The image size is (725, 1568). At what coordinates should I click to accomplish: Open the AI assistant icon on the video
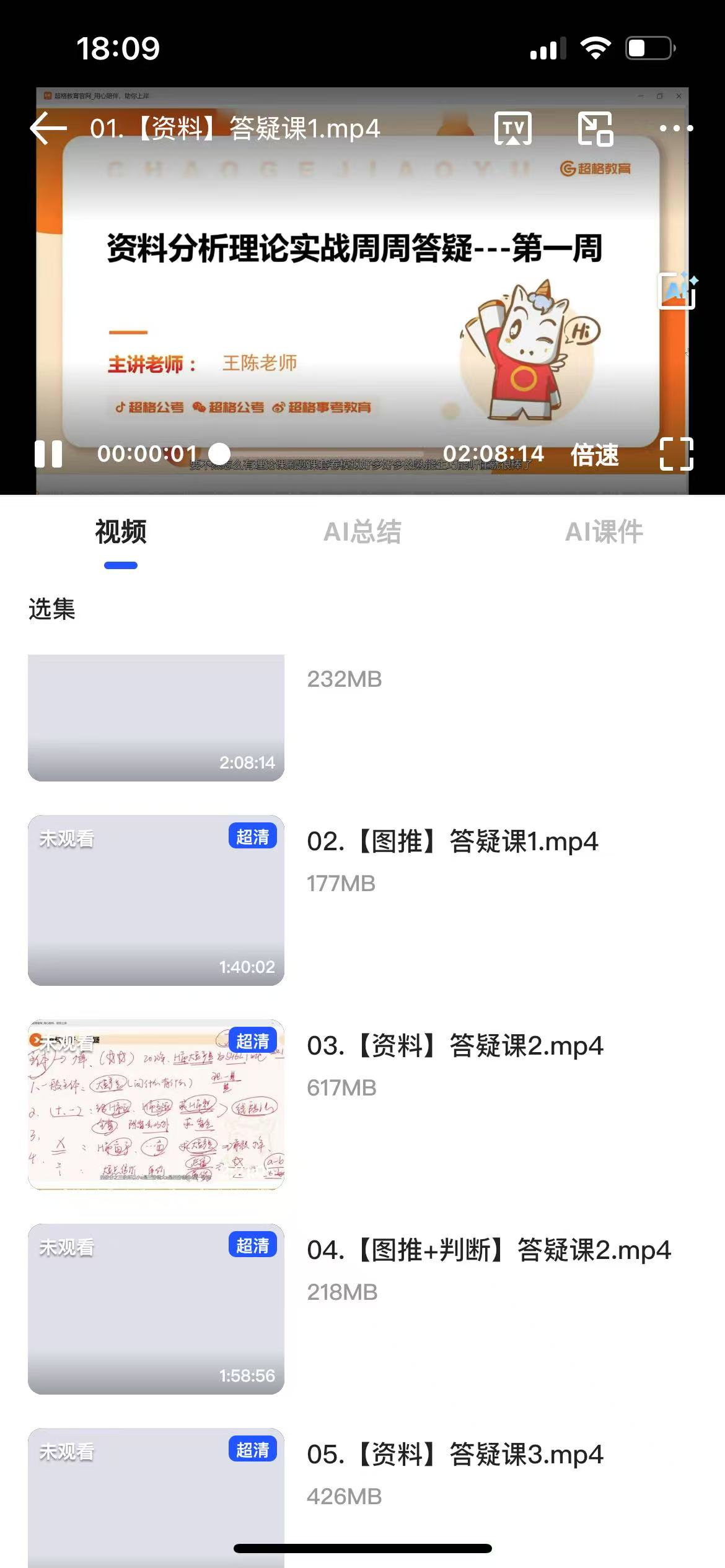pyautogui.click(x=677, y=290)
